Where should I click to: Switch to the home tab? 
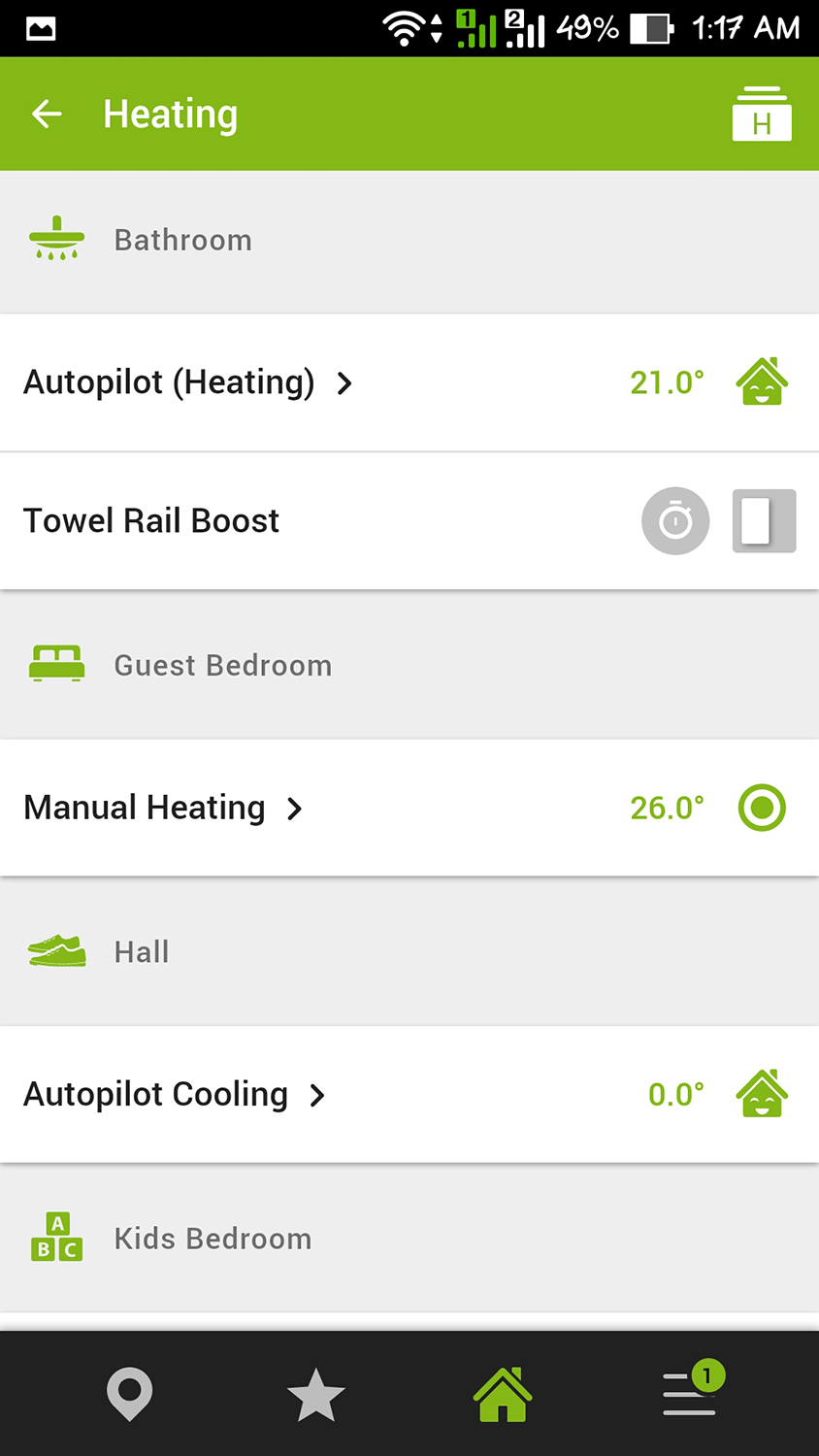[503, 1394]
